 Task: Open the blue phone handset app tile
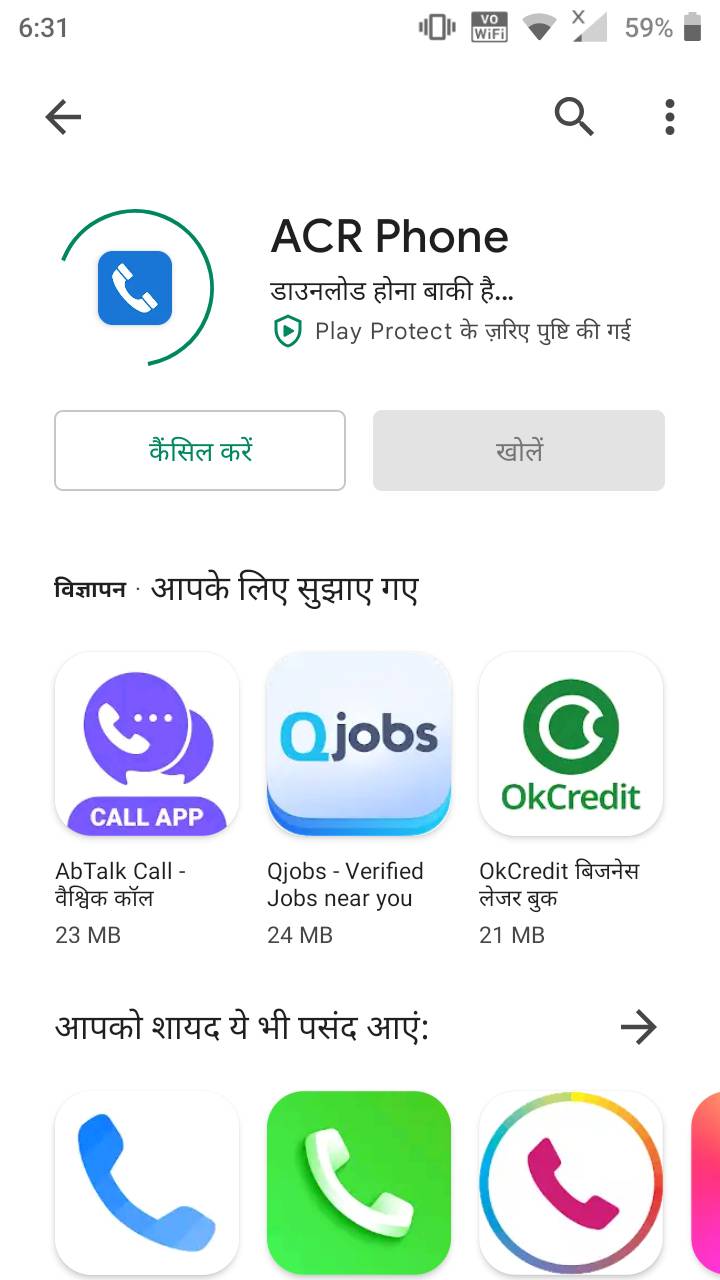(x=147, y=1183)
